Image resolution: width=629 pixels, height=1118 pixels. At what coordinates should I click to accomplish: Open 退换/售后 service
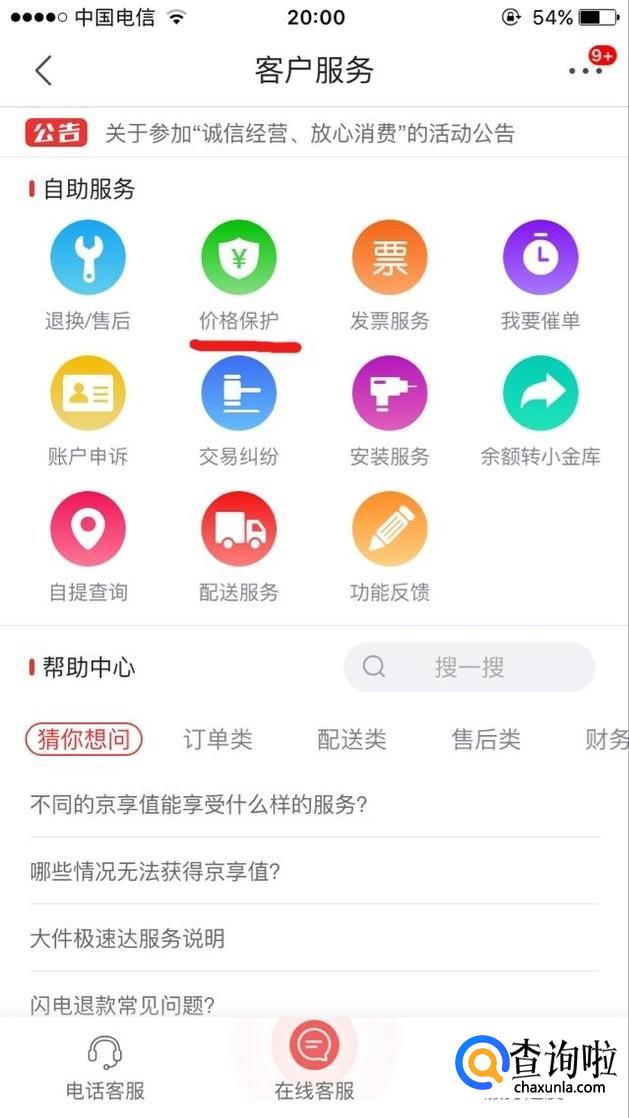coord(88,259)
